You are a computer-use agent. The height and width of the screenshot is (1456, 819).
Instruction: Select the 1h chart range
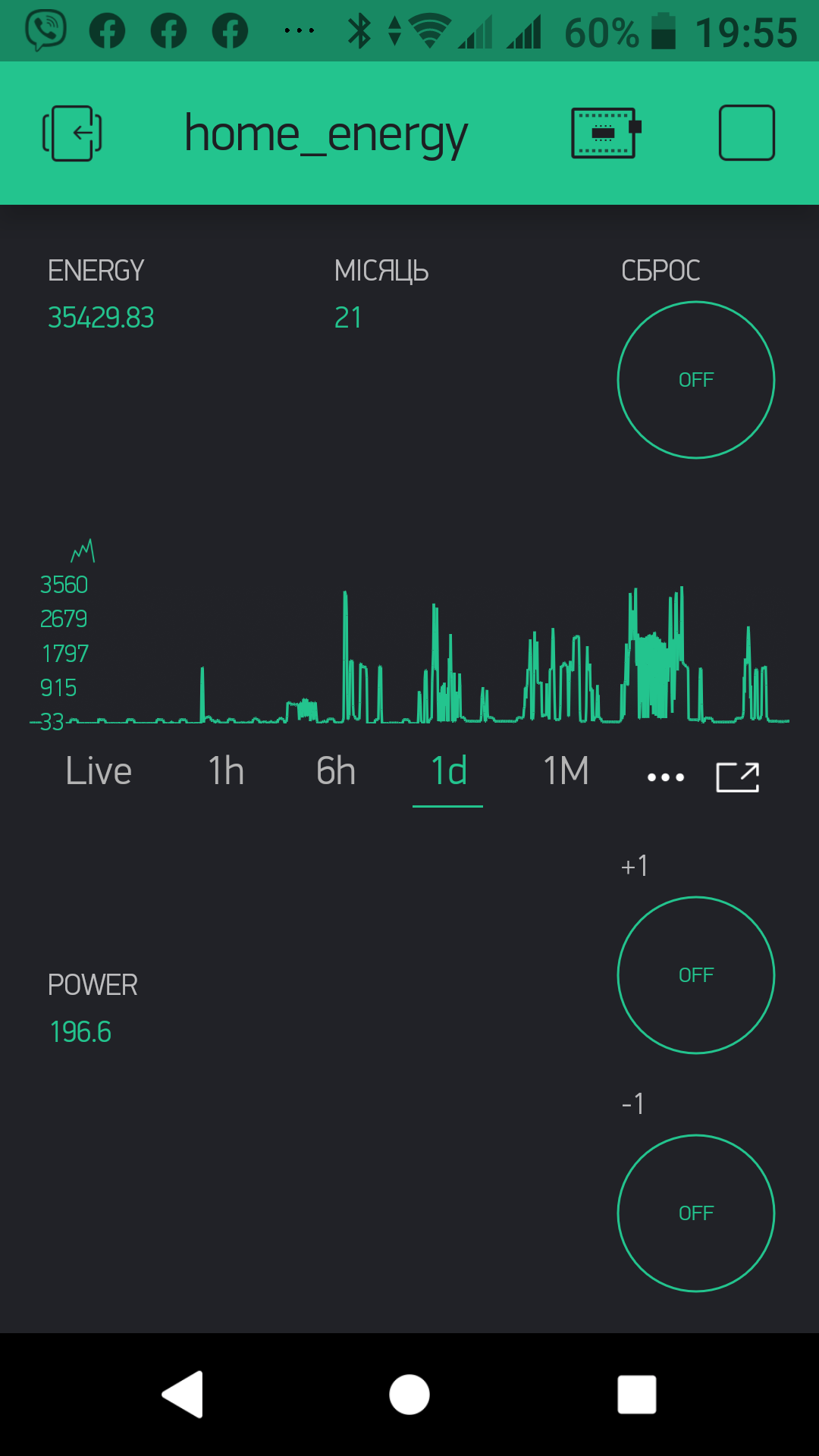[226, 771]
